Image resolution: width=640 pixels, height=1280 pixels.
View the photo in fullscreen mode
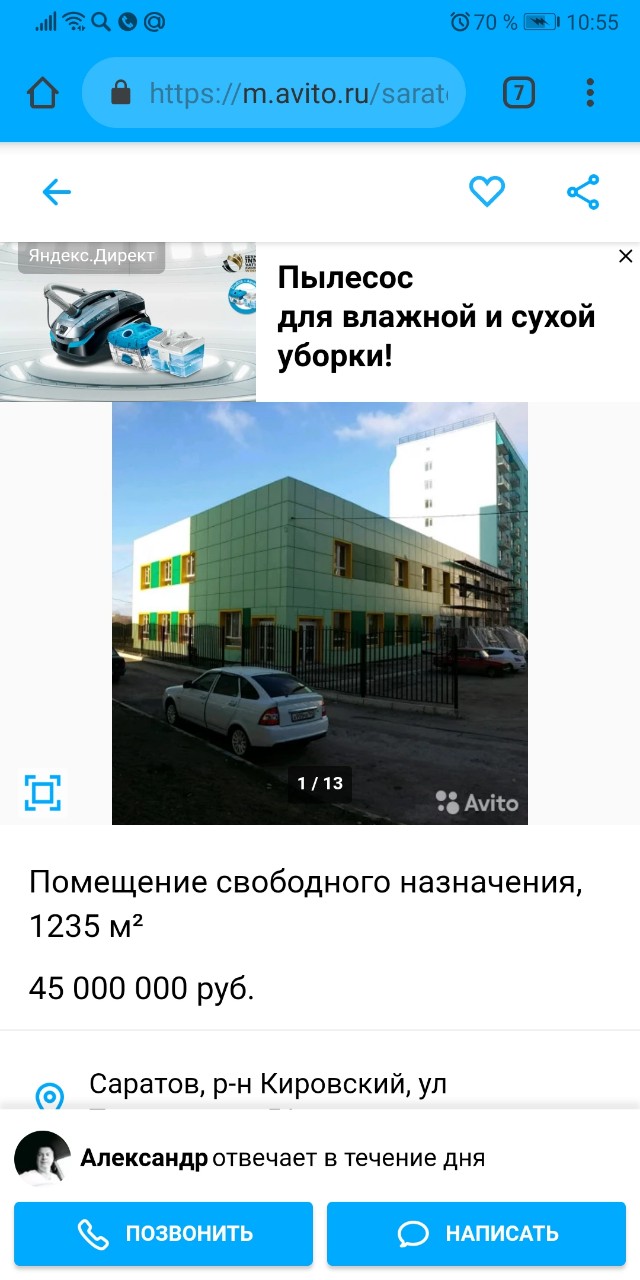(43, 793)
